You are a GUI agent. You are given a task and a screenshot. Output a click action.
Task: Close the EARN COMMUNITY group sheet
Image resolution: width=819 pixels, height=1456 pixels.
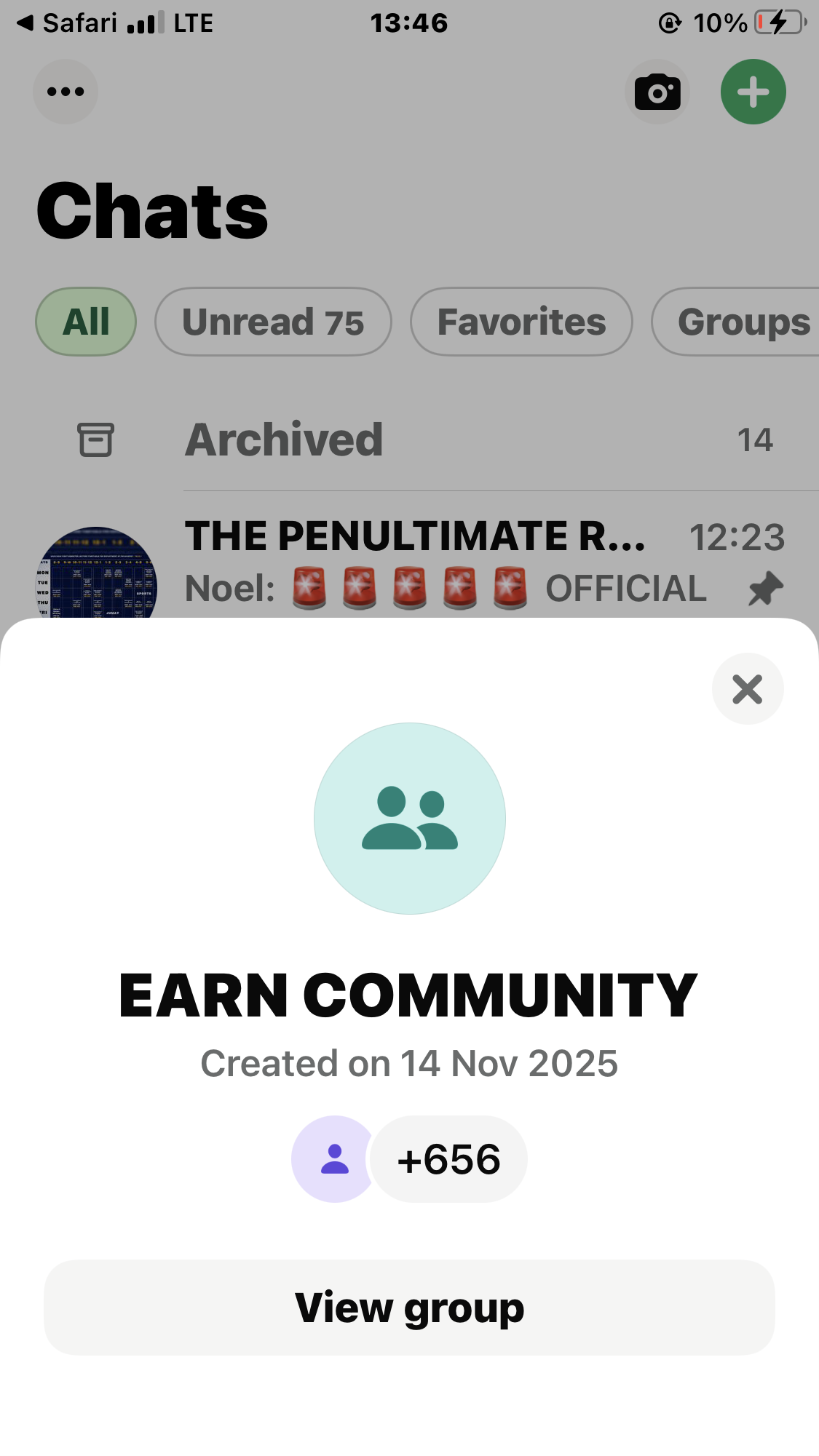click(x=747, y=688)
